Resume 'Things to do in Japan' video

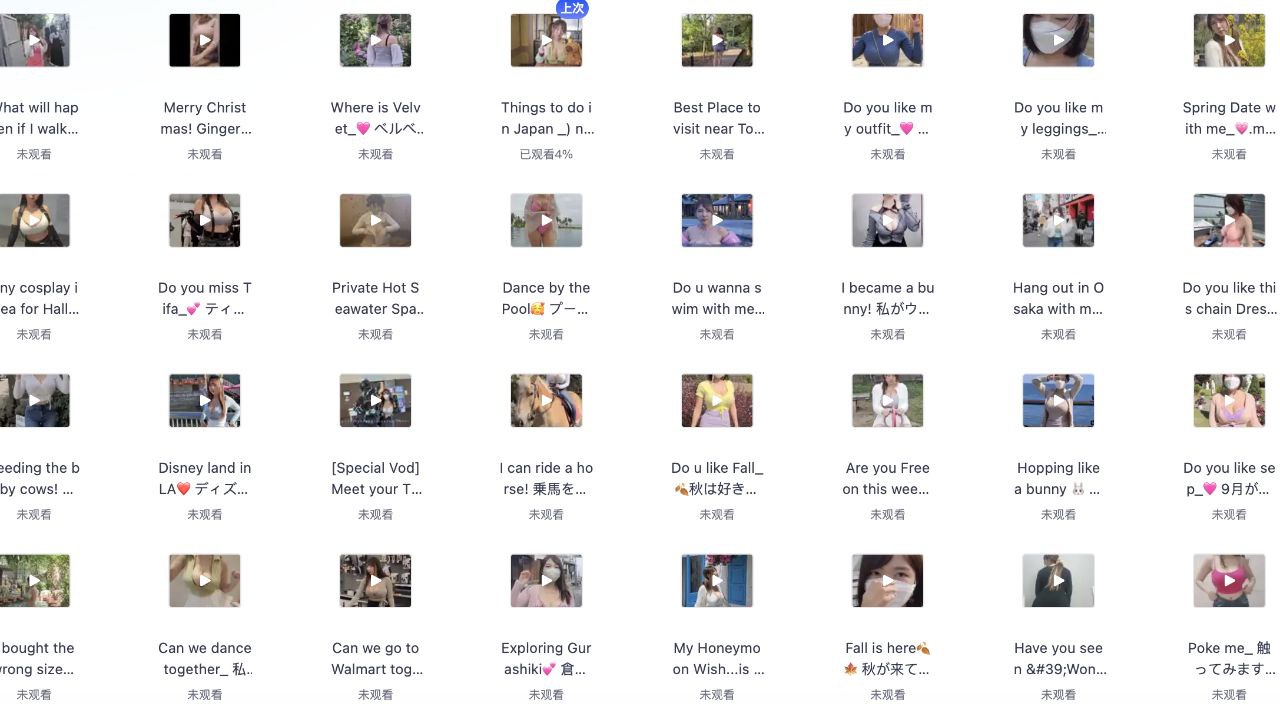[x=546, y=40]
